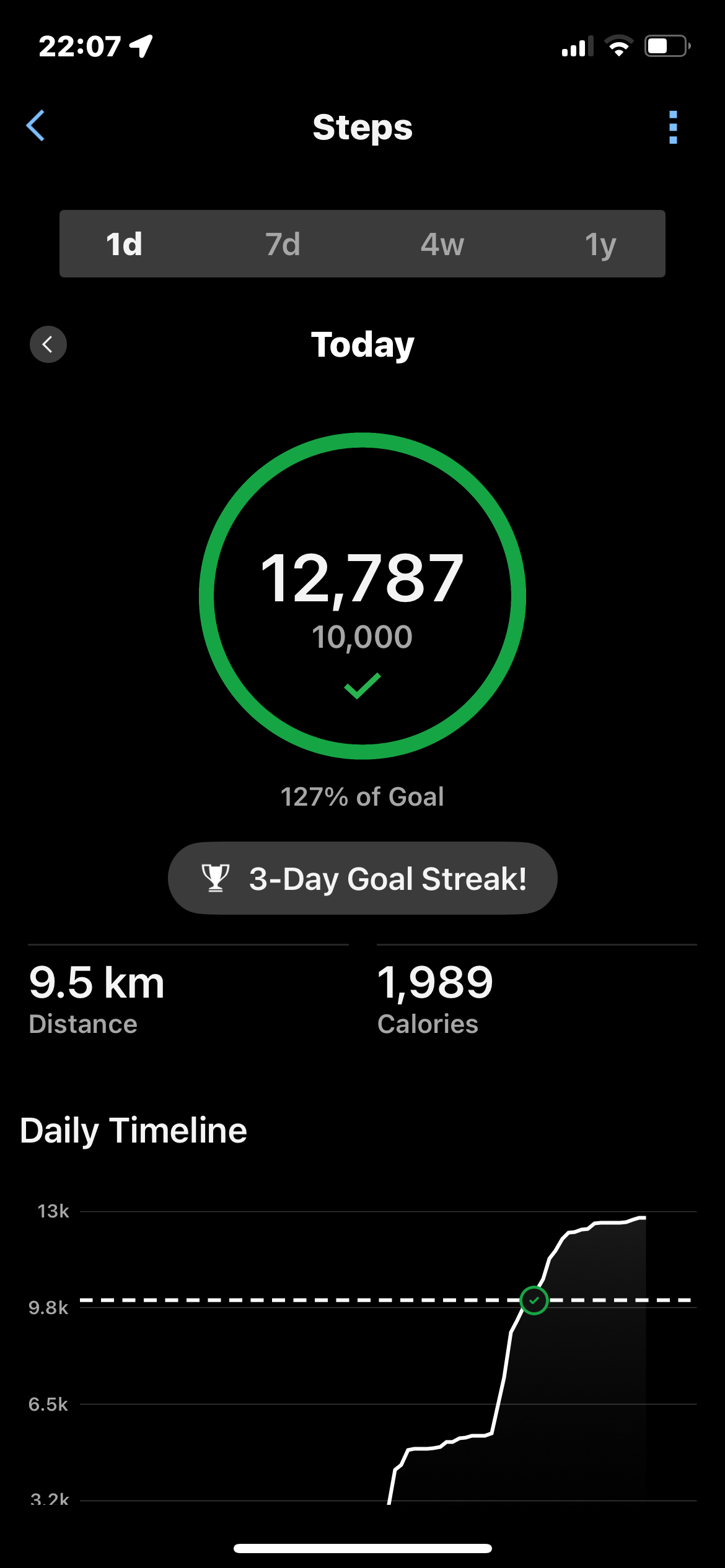Screen dimensions: 725x1568
Task: Go to the previous day
Action: point(48,344)
